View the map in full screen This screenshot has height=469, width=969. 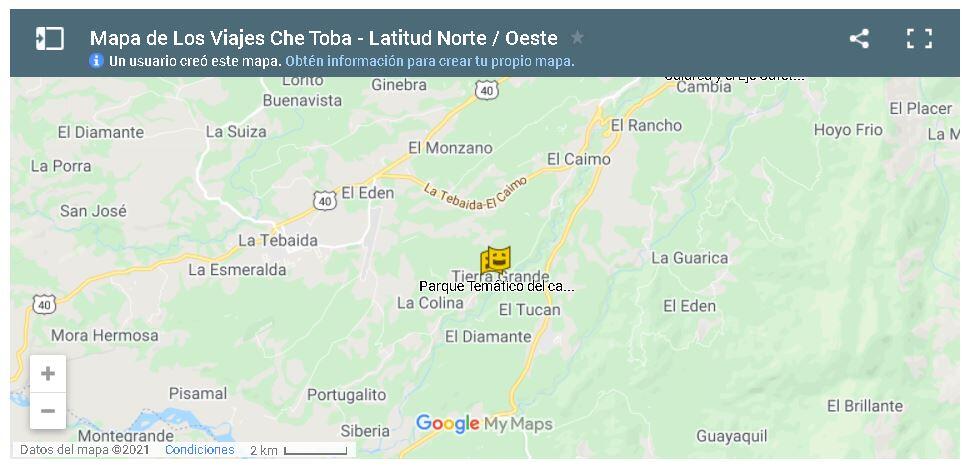(919, 39)
